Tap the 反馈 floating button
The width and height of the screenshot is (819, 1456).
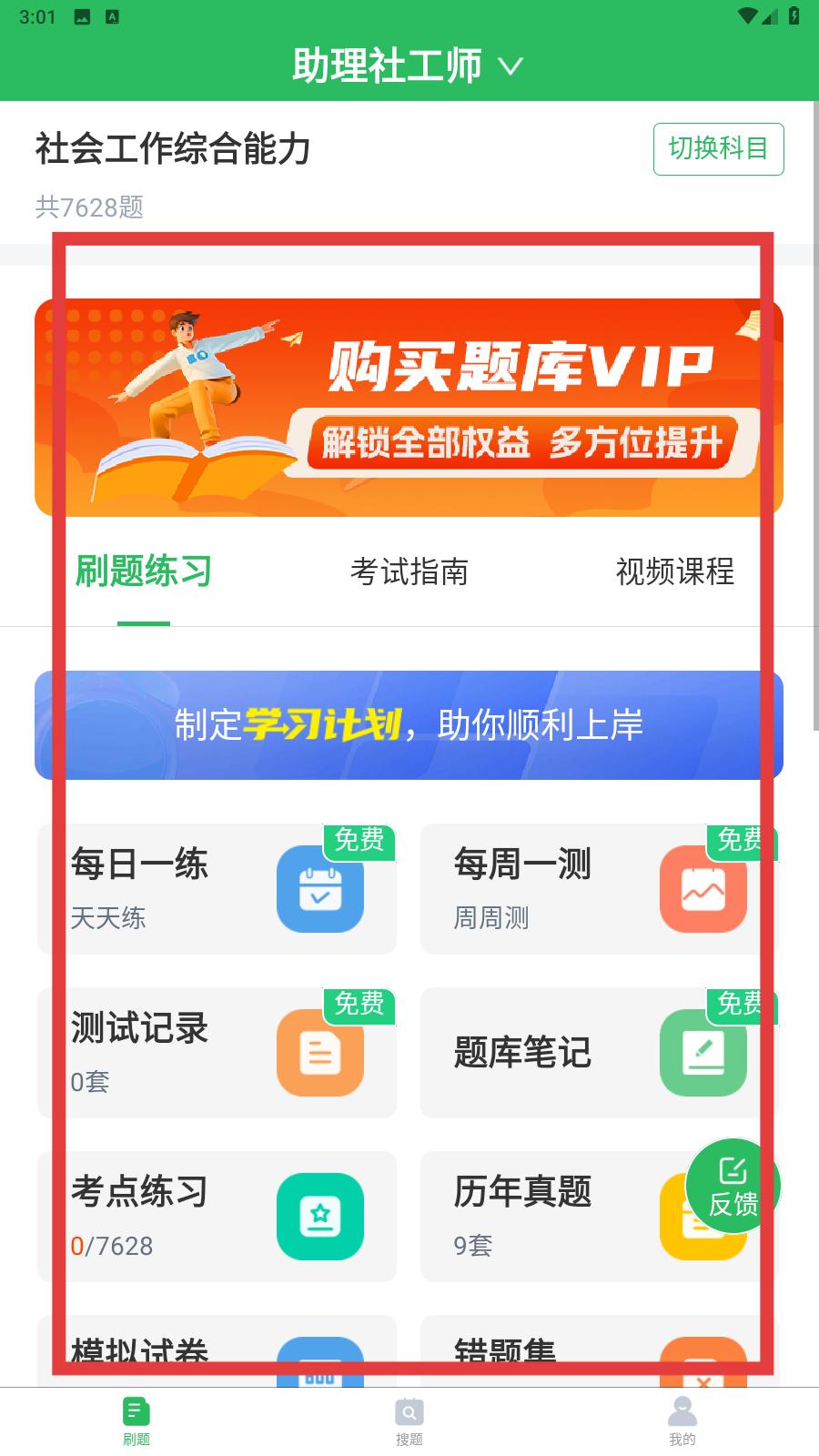tap(733, 1186)
